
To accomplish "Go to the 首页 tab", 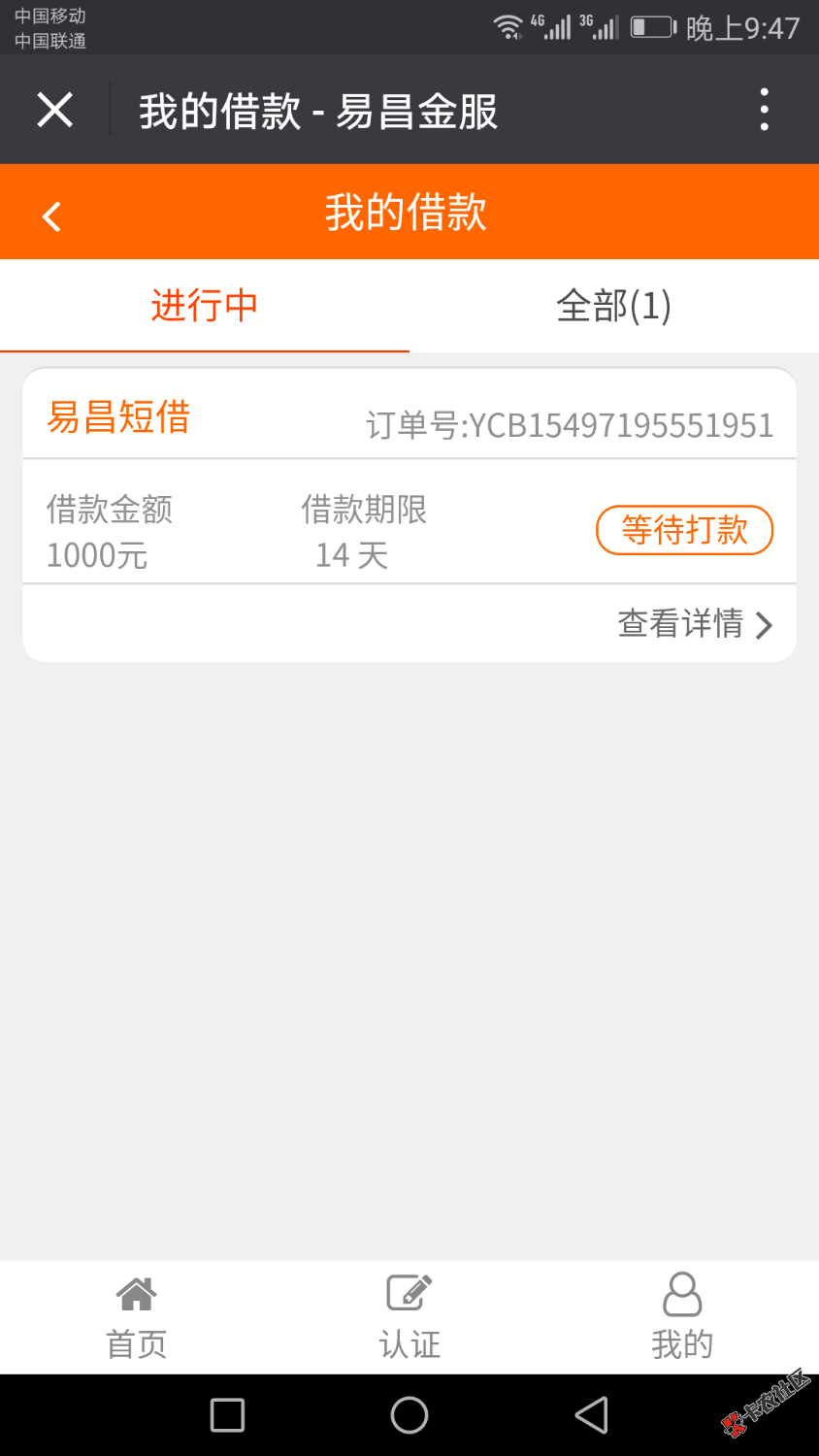I will coord(136,1317).
